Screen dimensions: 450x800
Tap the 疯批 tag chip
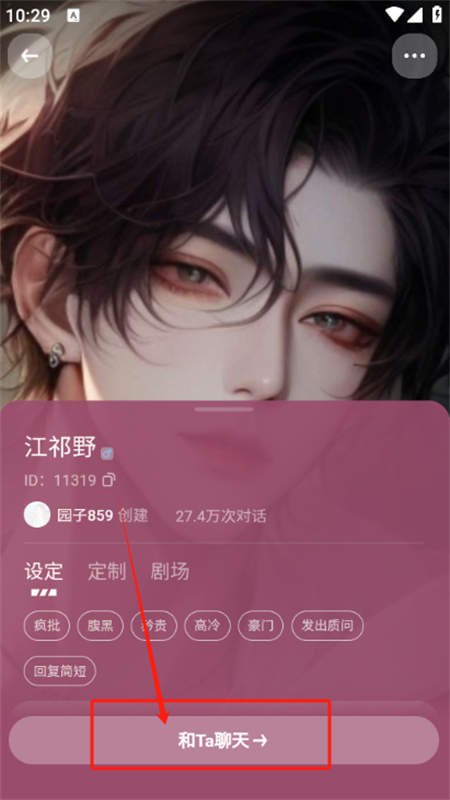(x=47, y=625)
